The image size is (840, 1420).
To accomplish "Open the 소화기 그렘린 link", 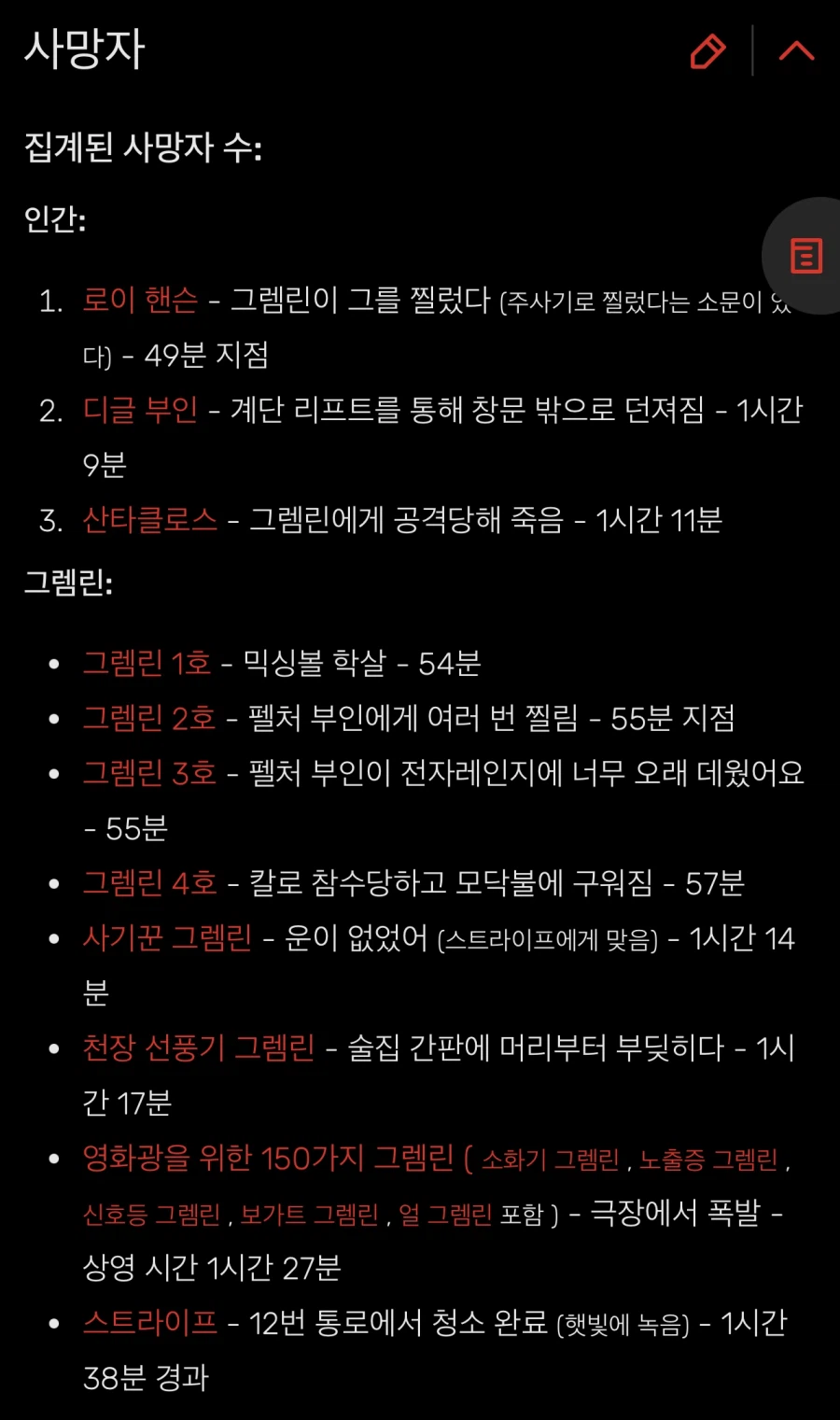I will 550,1160.
